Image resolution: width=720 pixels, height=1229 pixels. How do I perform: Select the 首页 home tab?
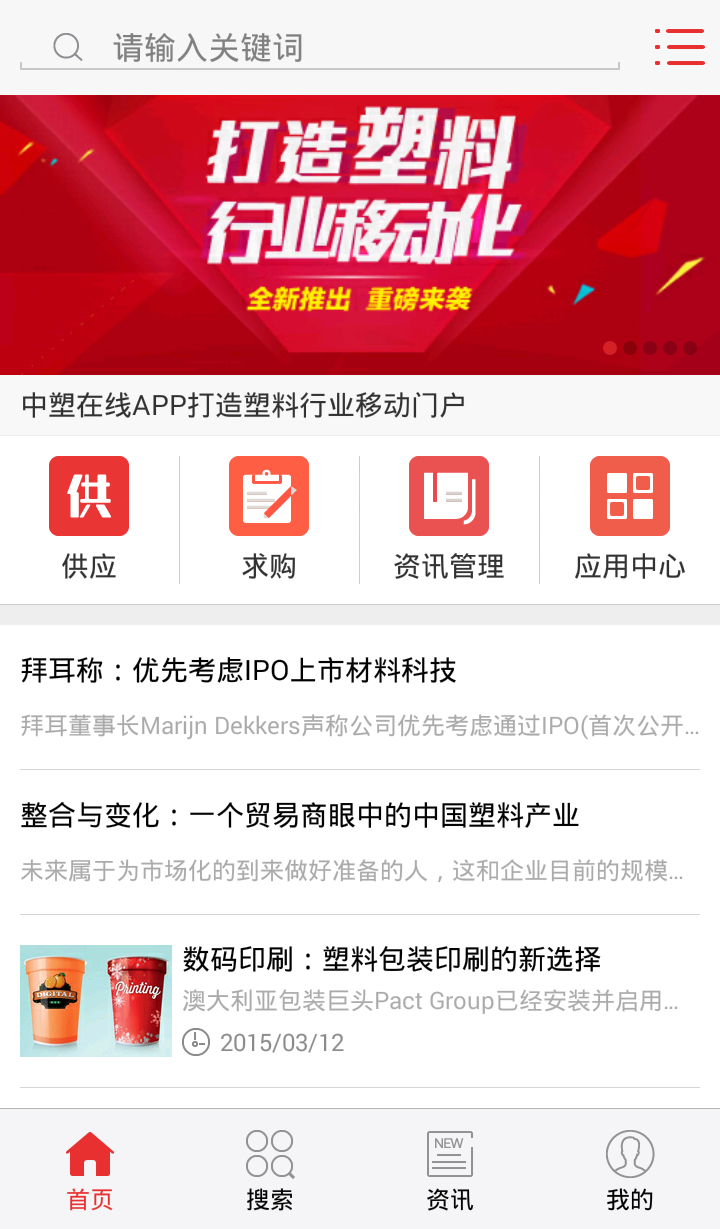click(x=90, y=1170)
